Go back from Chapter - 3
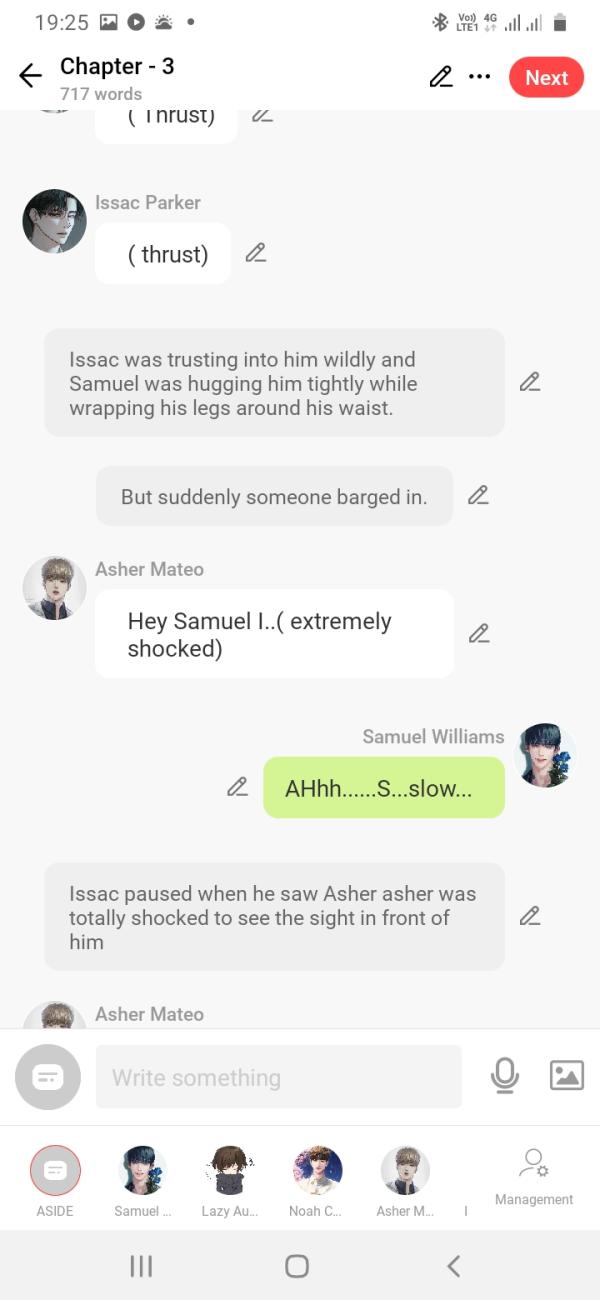This screenshot has width=600, height=1300. pos(30,76)
